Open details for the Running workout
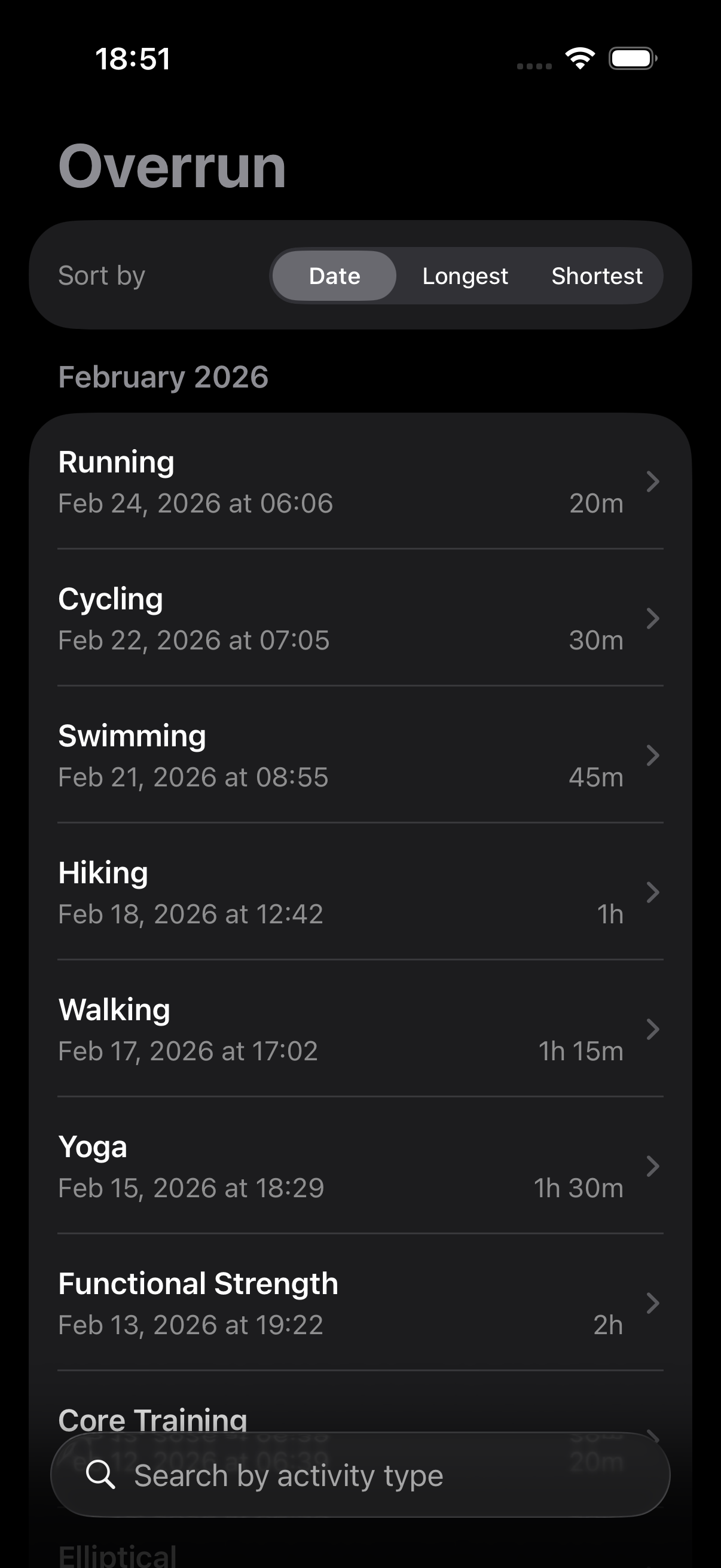Screen dimensions: 721x1568 point(359,481)
